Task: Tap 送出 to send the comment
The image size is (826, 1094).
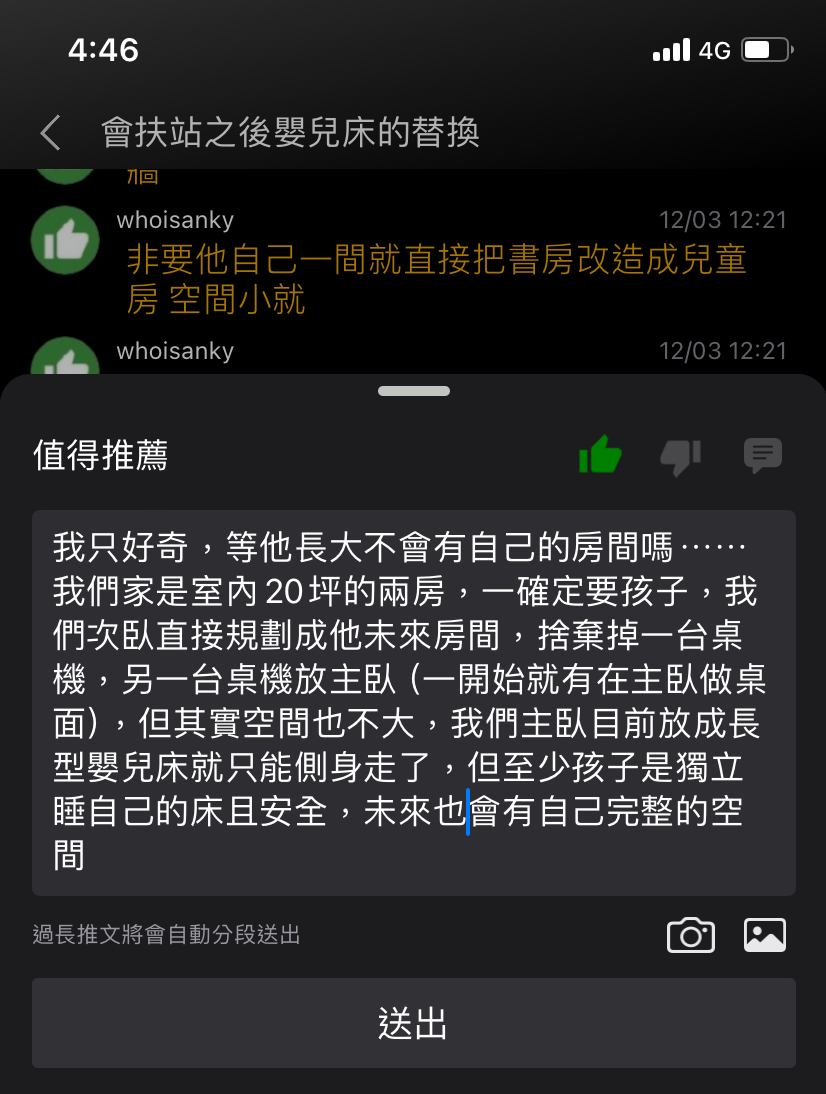Action: pos(413,1023)
